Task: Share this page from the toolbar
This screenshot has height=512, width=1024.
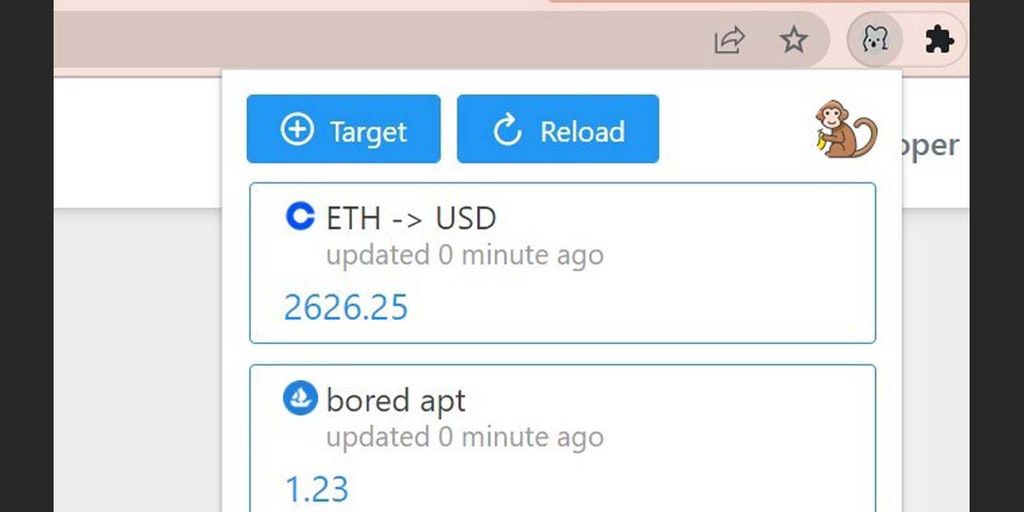Action: point(729,40)
